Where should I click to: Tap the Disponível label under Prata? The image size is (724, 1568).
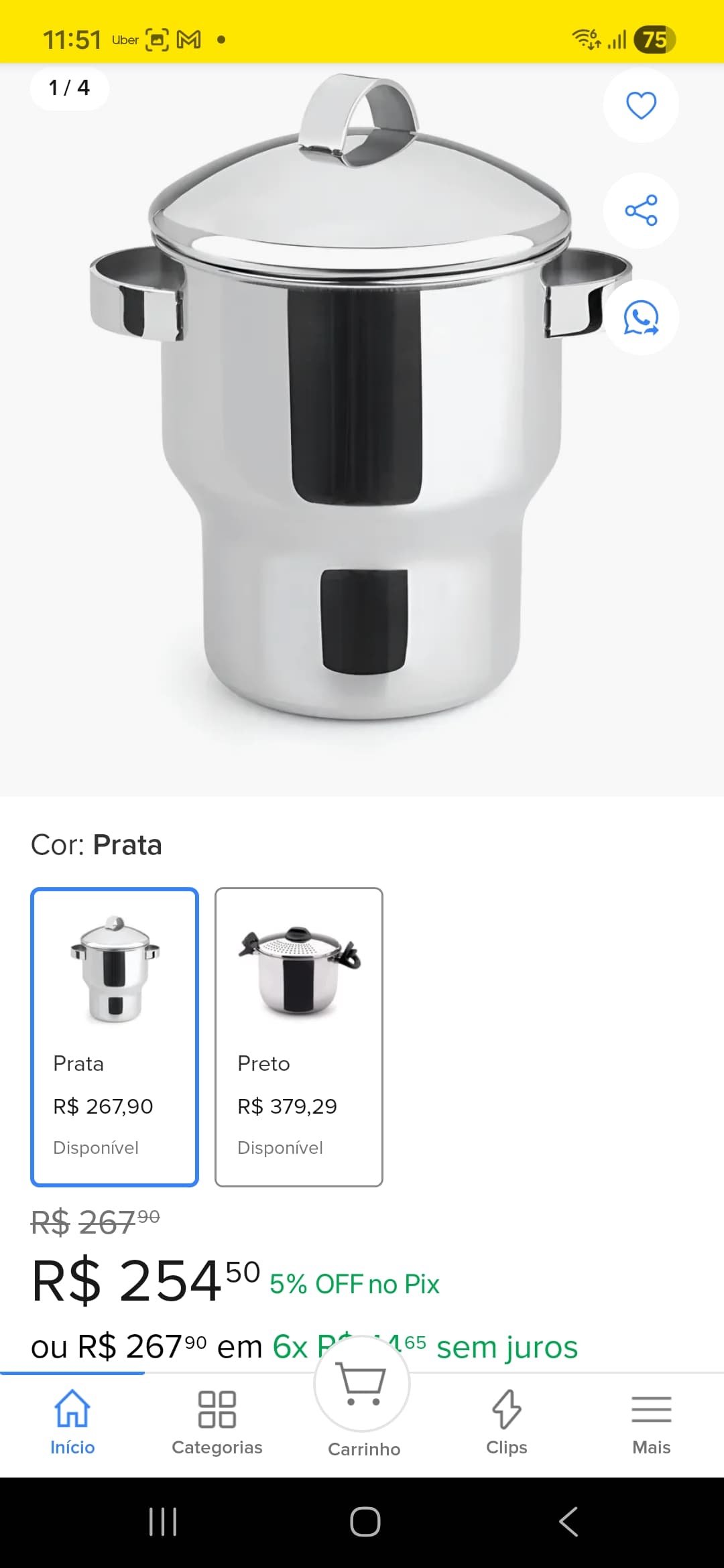(96, 1147)
